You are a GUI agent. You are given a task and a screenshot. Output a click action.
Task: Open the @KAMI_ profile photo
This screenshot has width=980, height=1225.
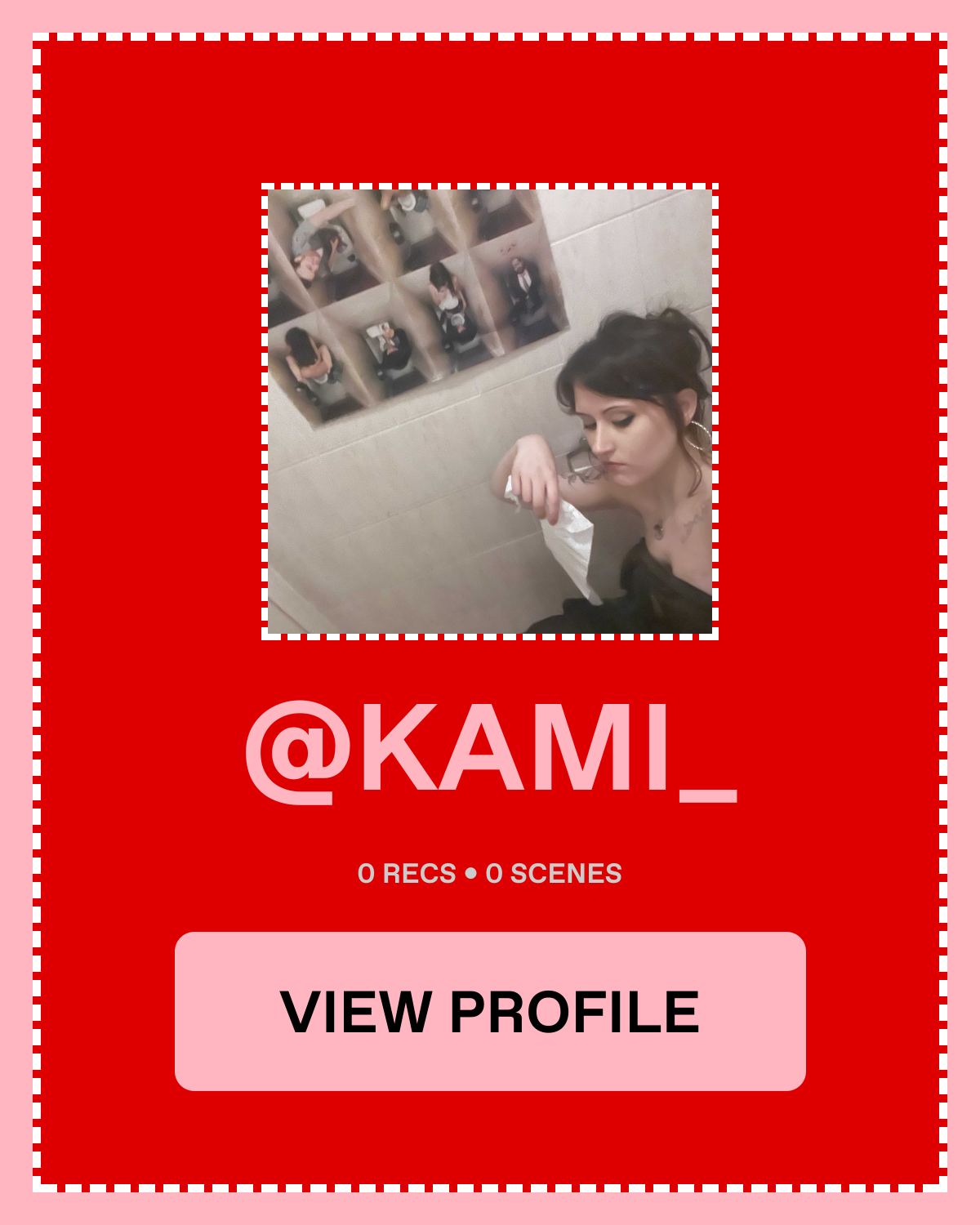490,412
